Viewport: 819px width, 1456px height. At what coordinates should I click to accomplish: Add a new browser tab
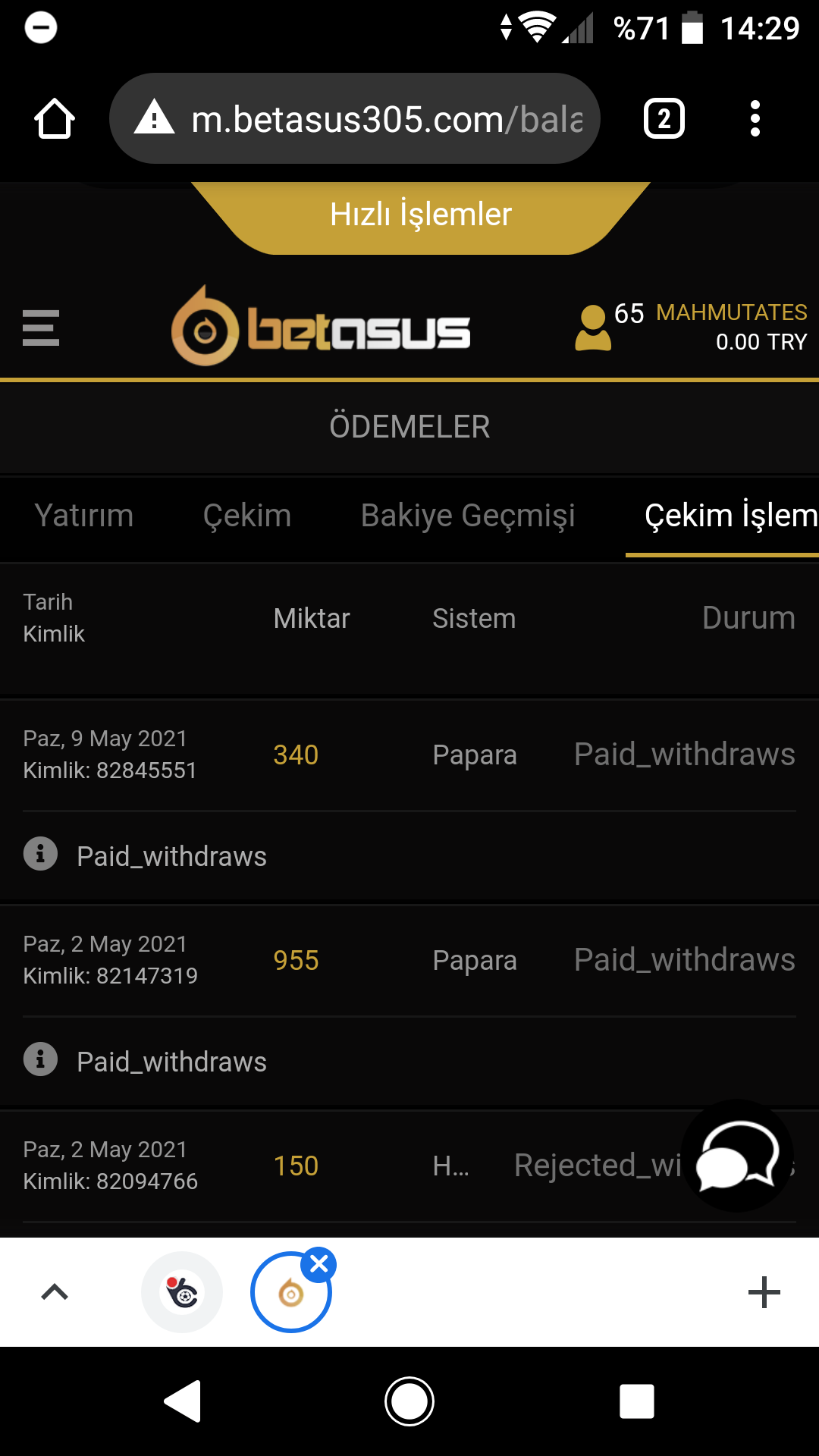(x=764, y=1292)
